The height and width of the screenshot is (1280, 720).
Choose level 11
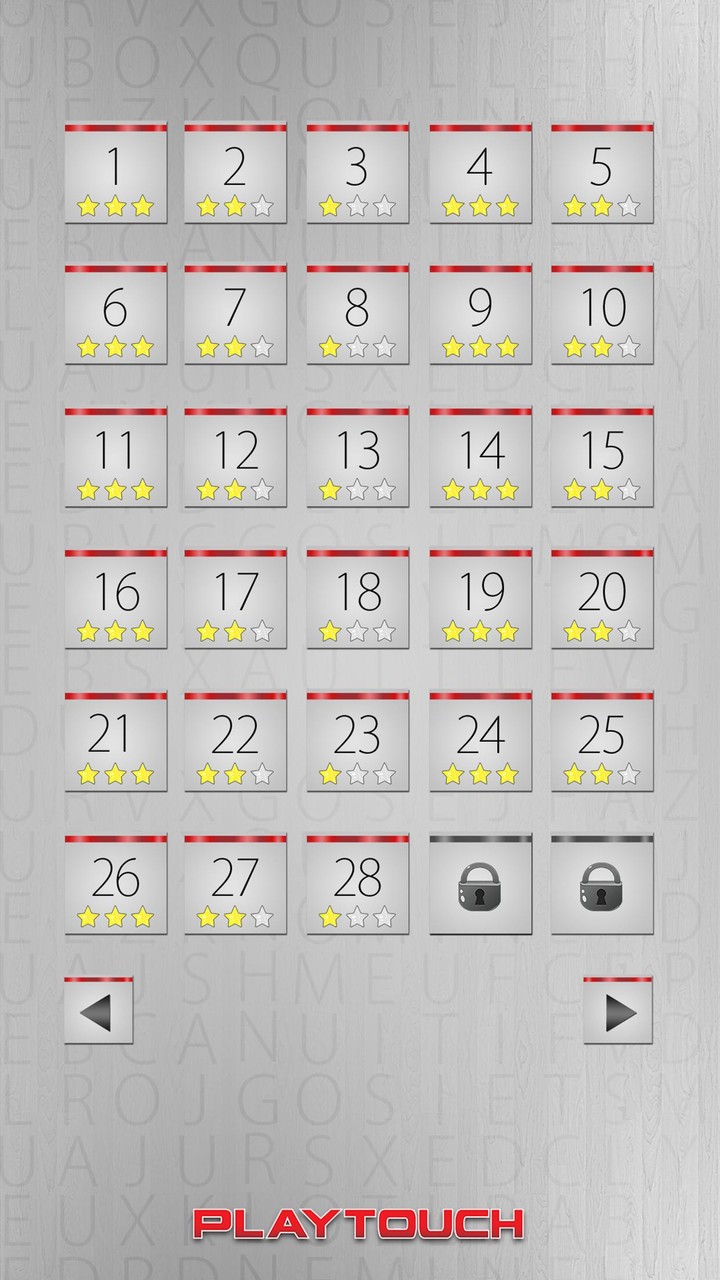pyautogui.click(x=115, y=458)
